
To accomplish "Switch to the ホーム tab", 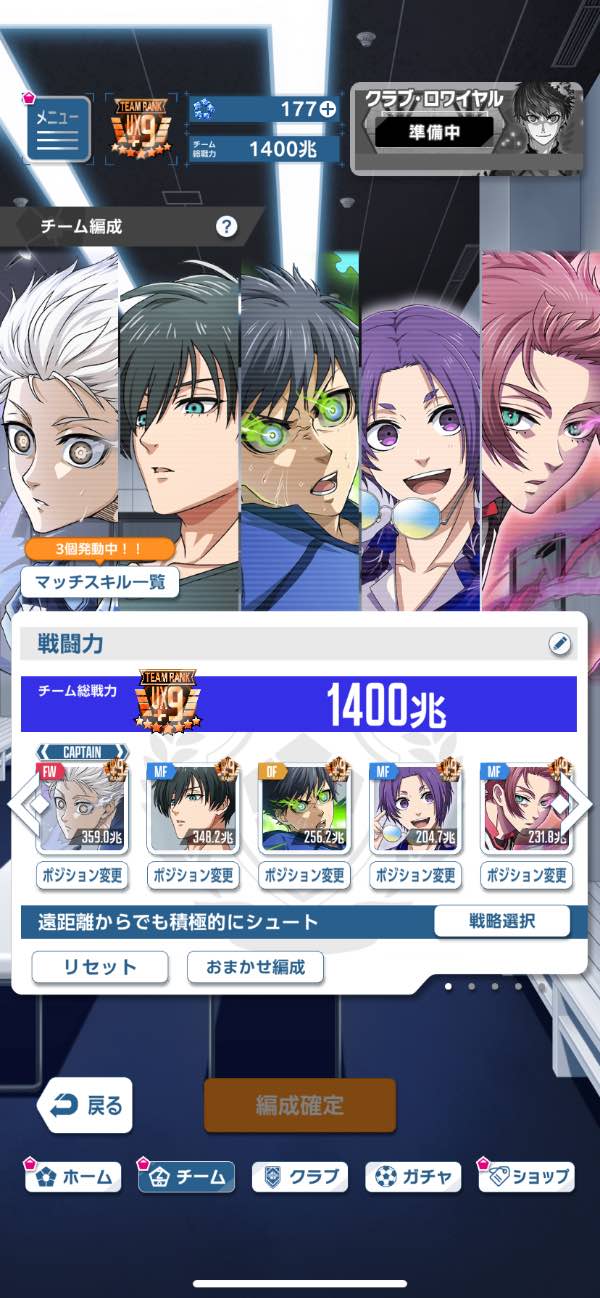I will [x=74, y=1177].
